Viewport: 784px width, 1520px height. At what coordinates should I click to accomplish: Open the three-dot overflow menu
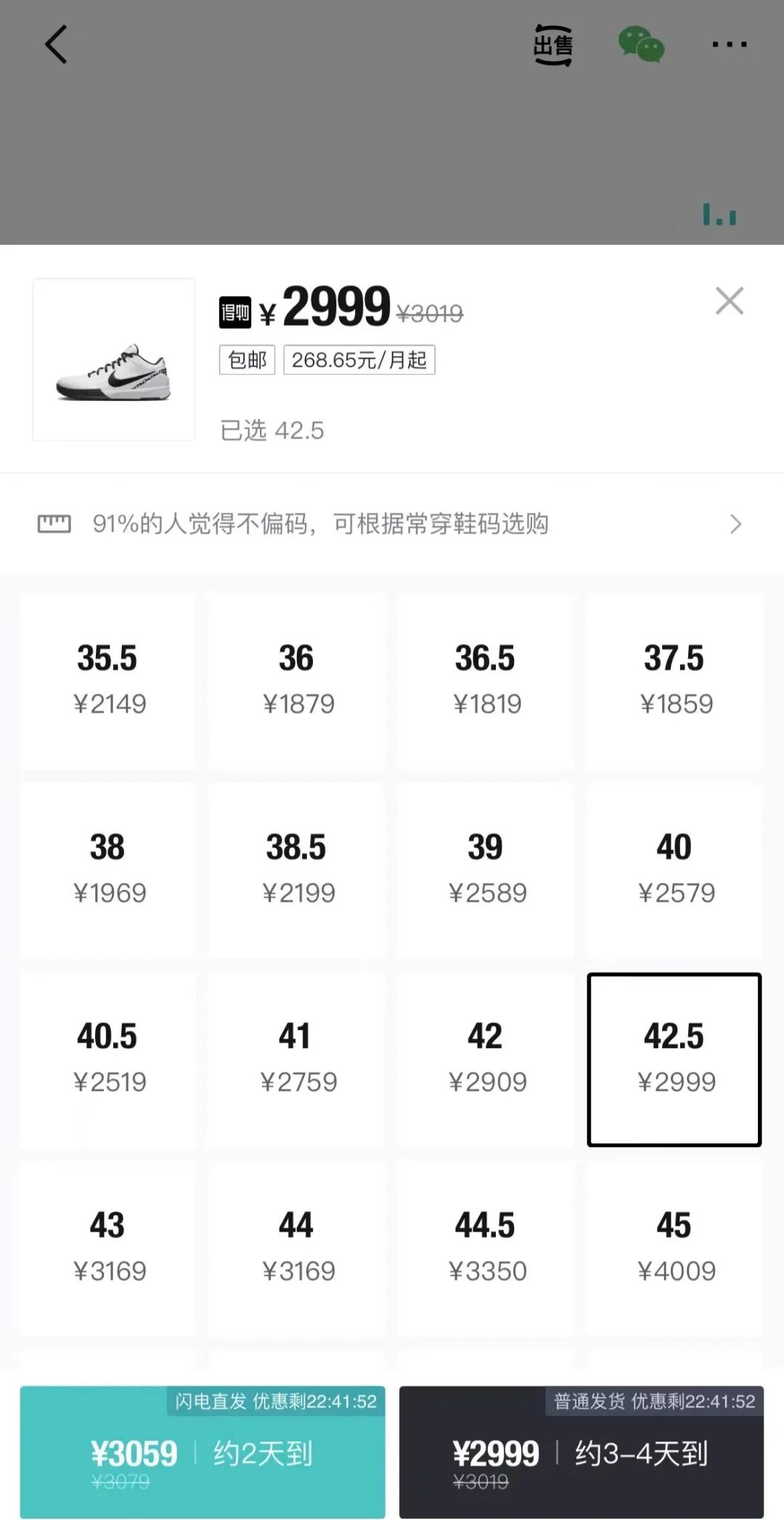729,45
